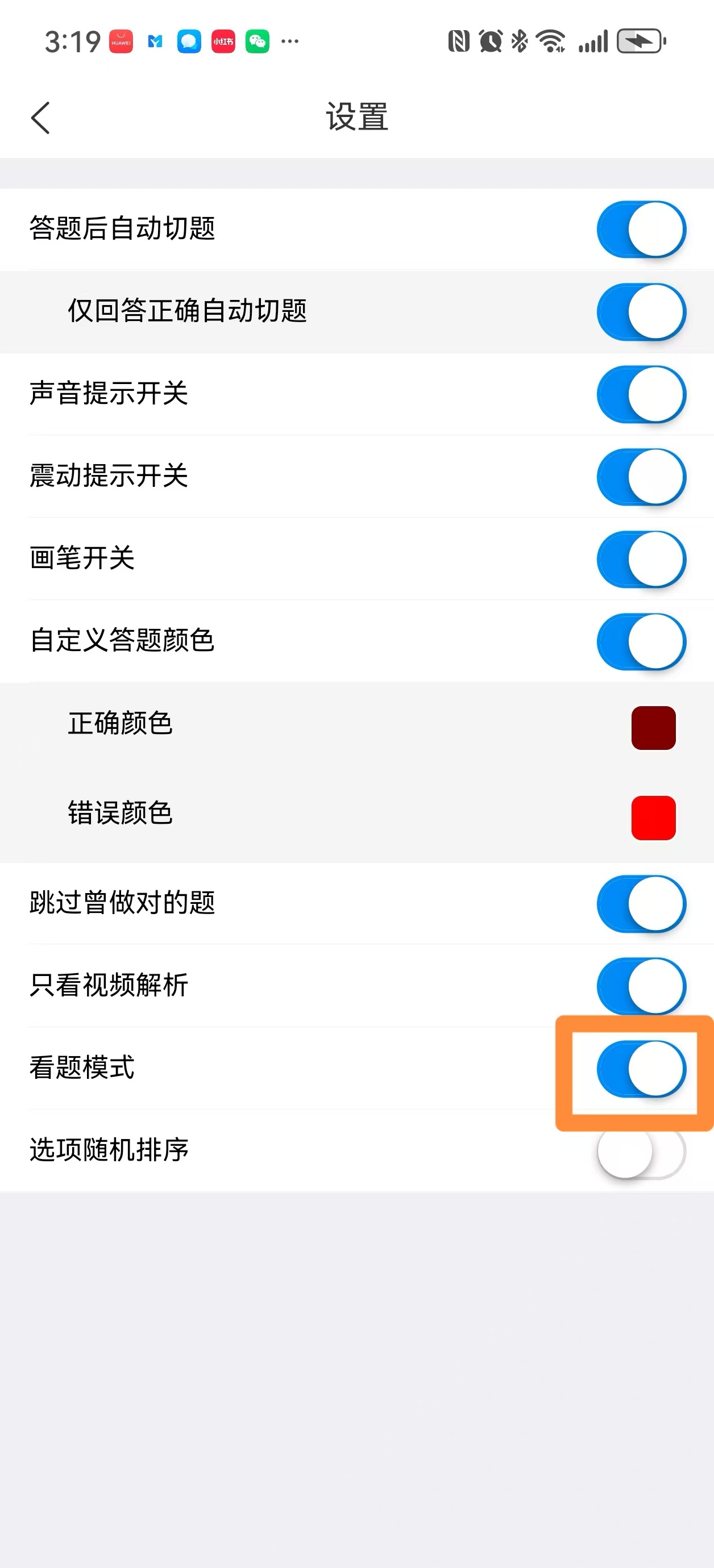
Task: Click the Xiaohongshu notification icon
Action: click(222, 41)
